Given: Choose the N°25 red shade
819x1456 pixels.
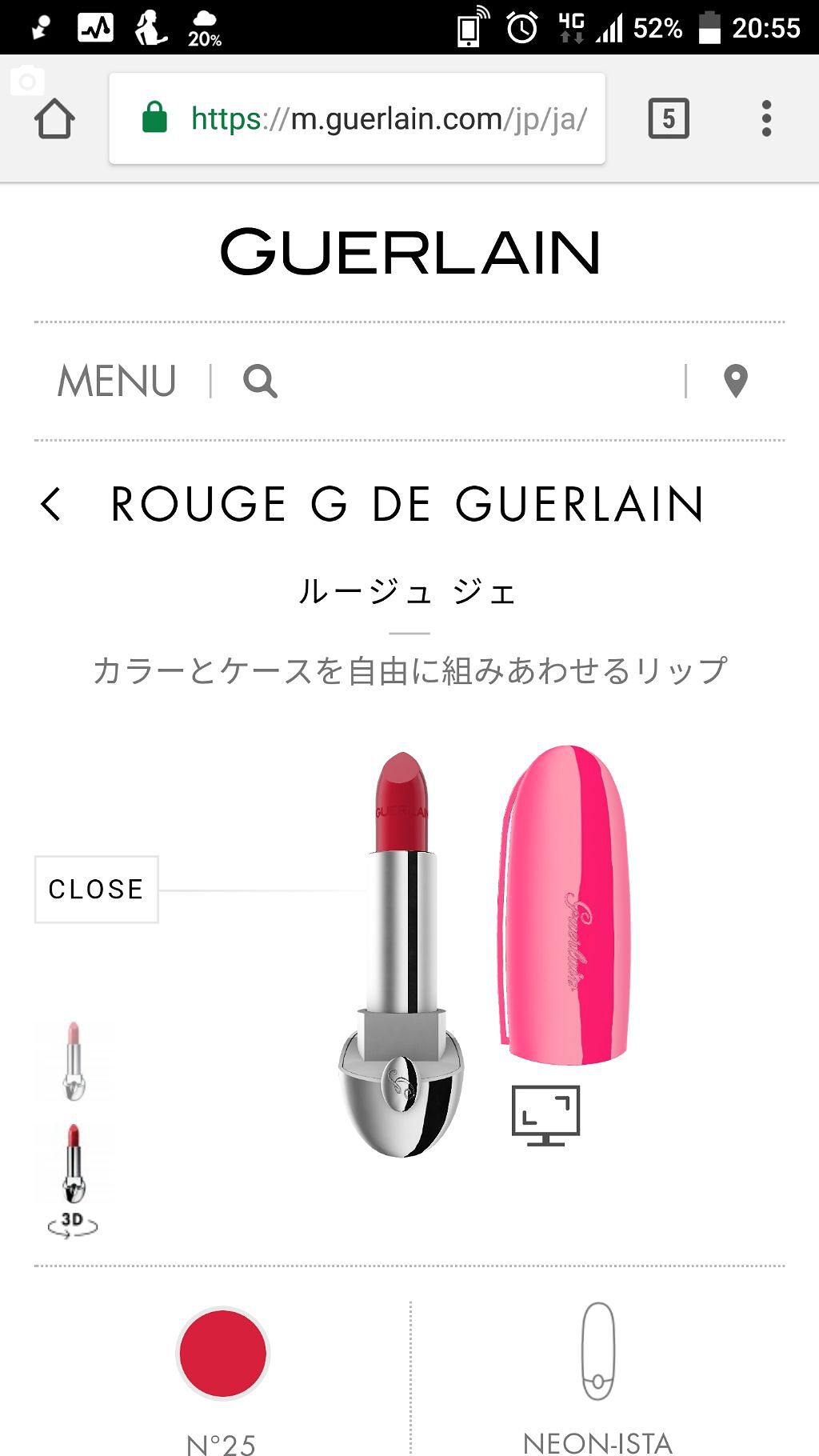Looking at the screenshot, I should (222, 1353).
